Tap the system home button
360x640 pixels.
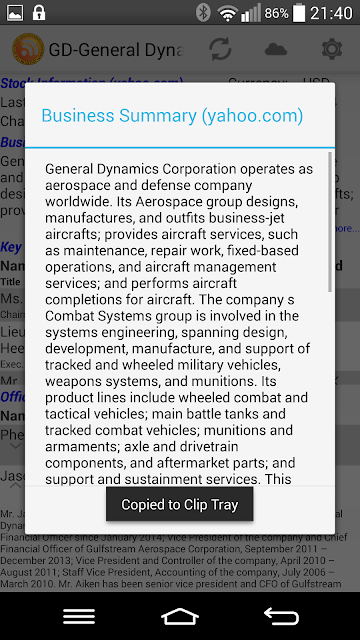[180, 616]
